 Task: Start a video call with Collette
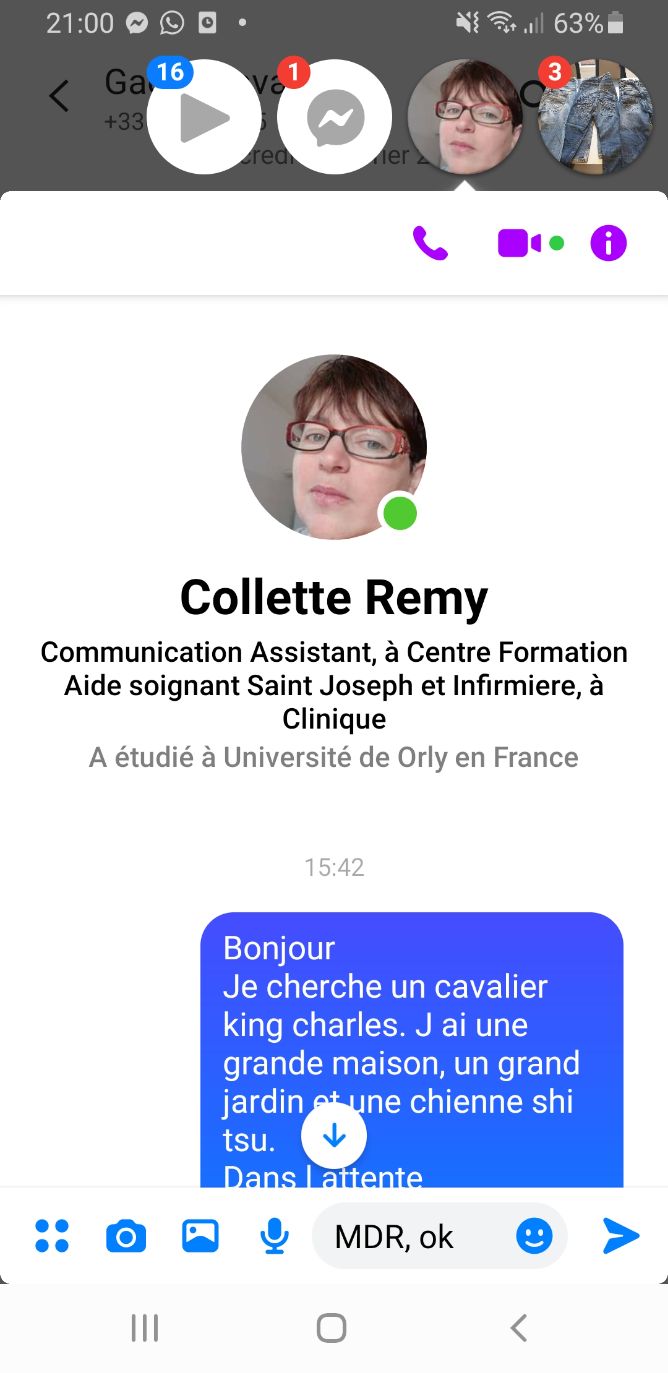pos(520,243)
